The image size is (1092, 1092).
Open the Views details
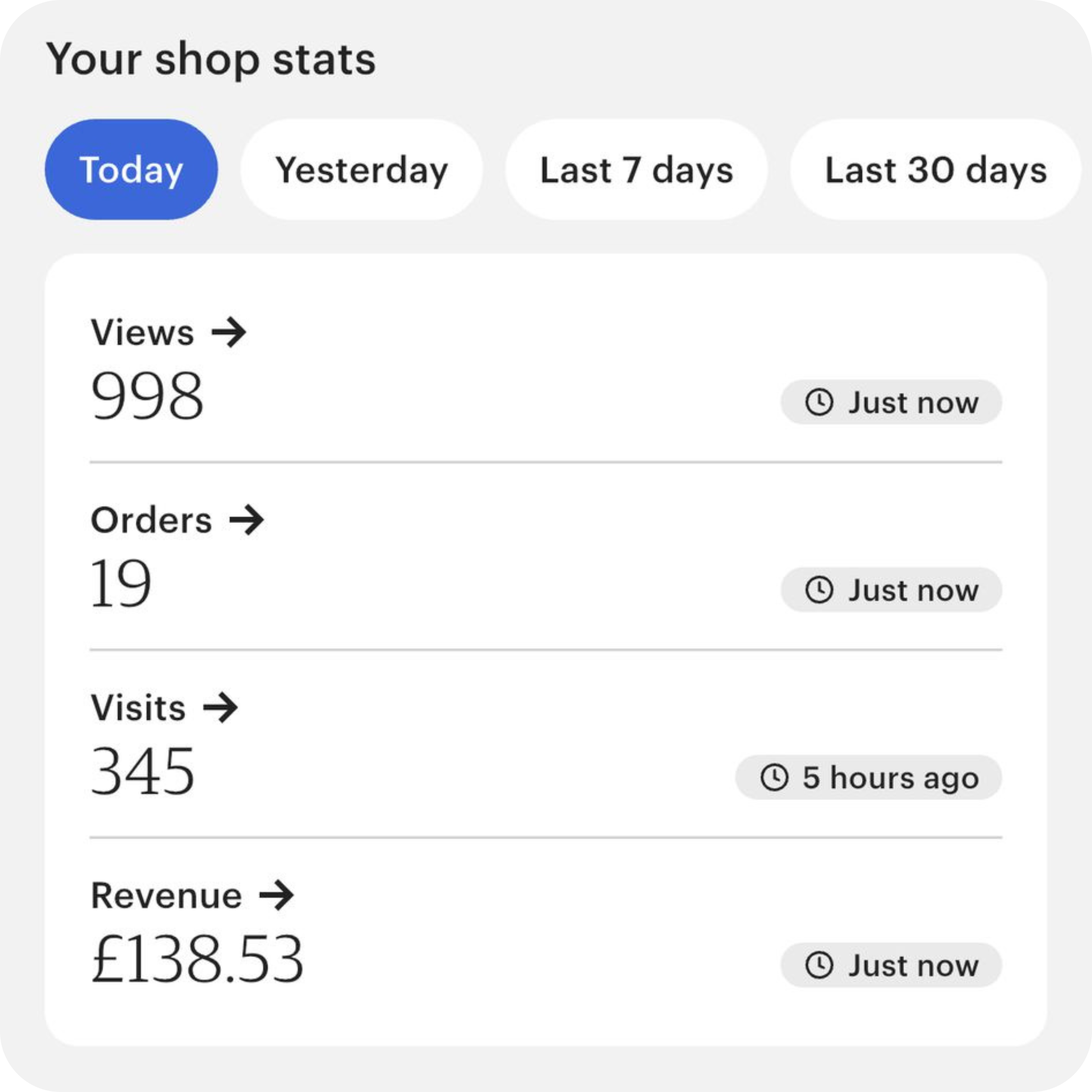tap(168, 333)
